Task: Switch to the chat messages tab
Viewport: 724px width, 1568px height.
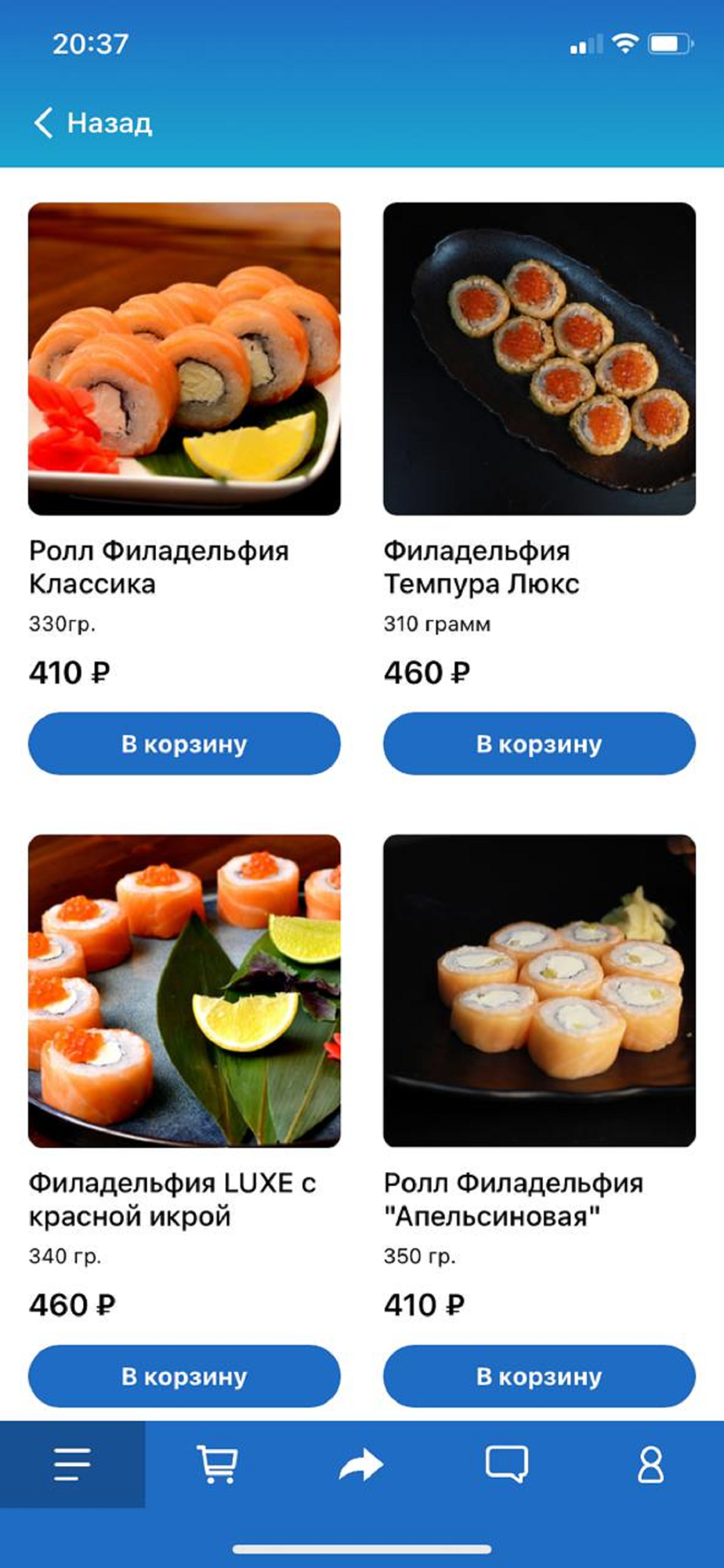Action: (506, 1464)
